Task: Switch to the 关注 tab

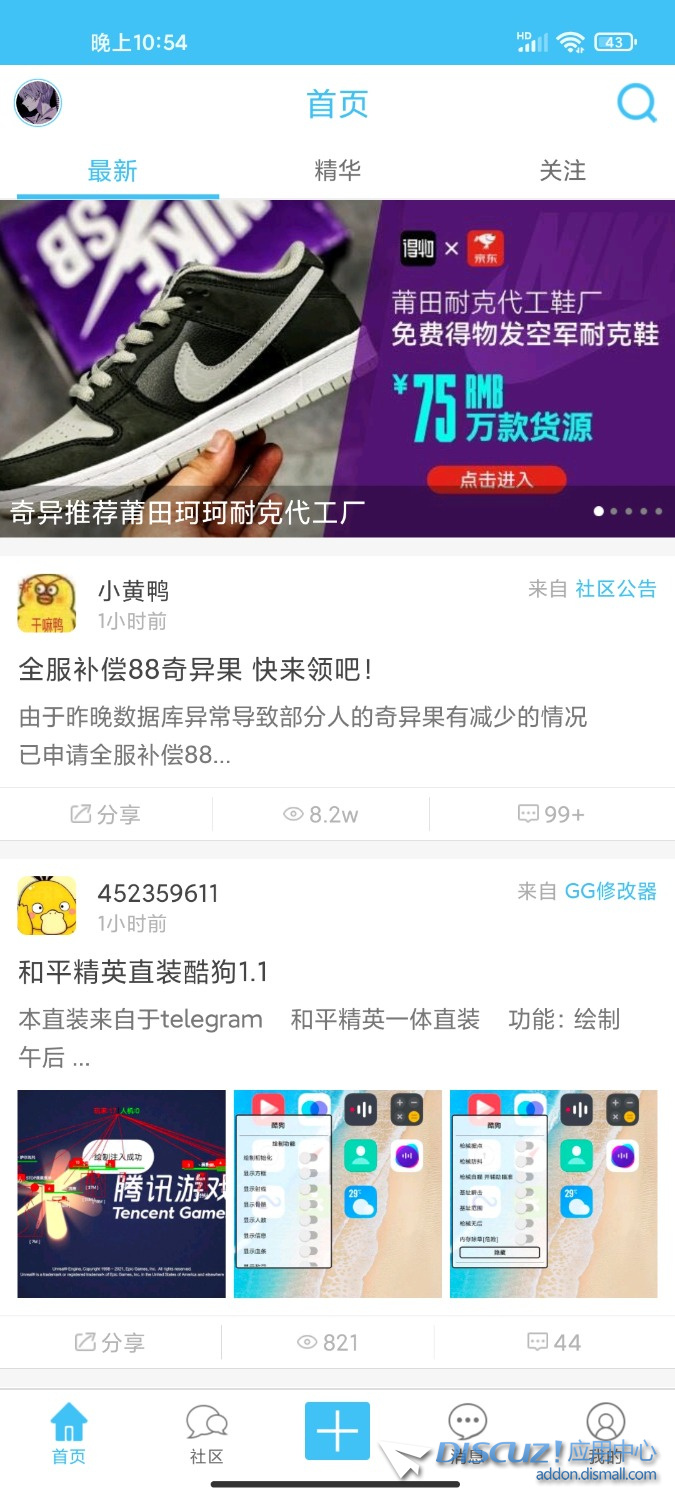Action: [x=562, y=171]
